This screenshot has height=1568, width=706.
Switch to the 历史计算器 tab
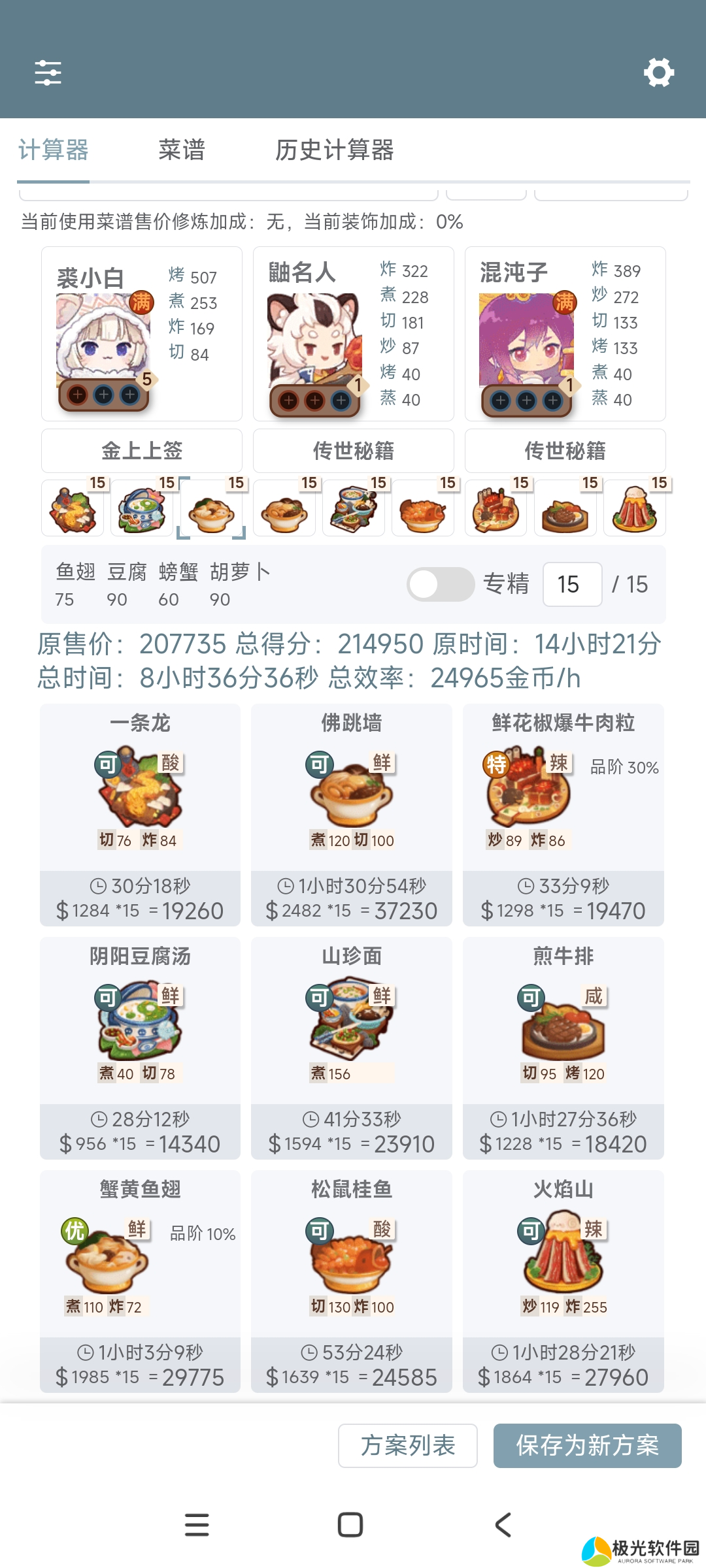[337, 151]
